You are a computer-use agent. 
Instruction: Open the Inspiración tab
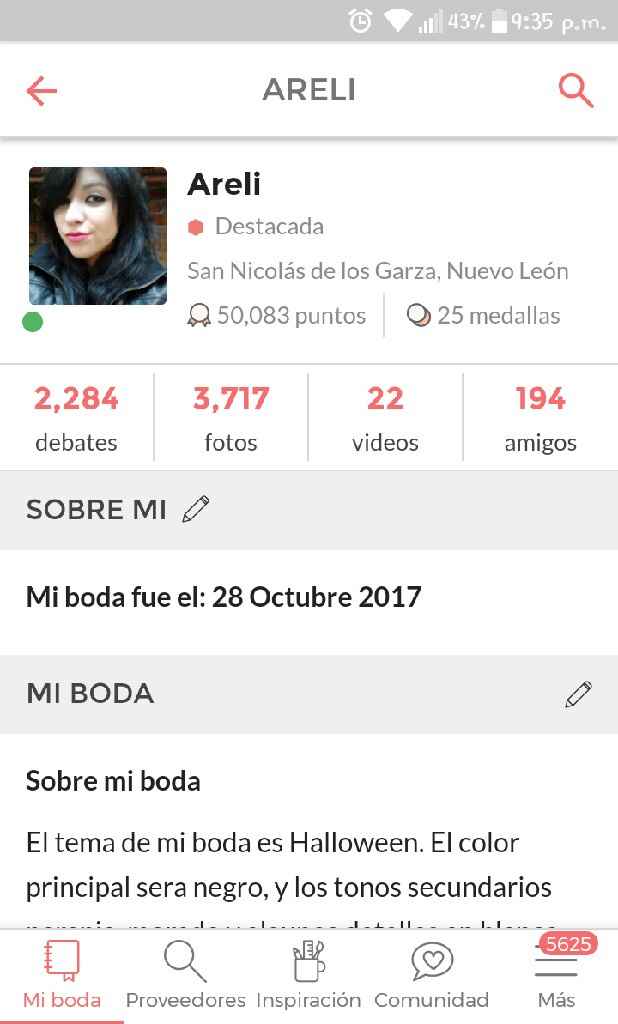pyautogui.click(x=309, y=975)
